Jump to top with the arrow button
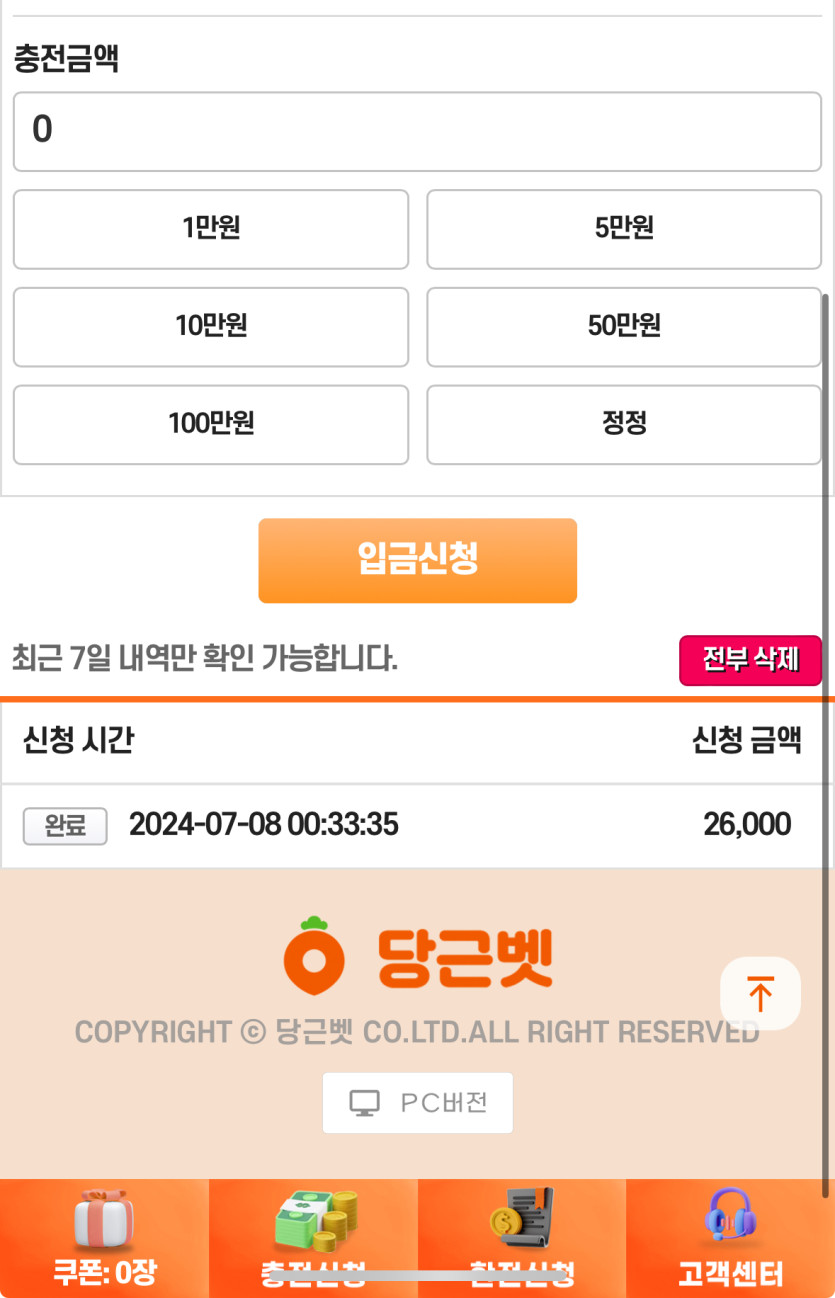Screen dimensions: 835x1298 760,993
